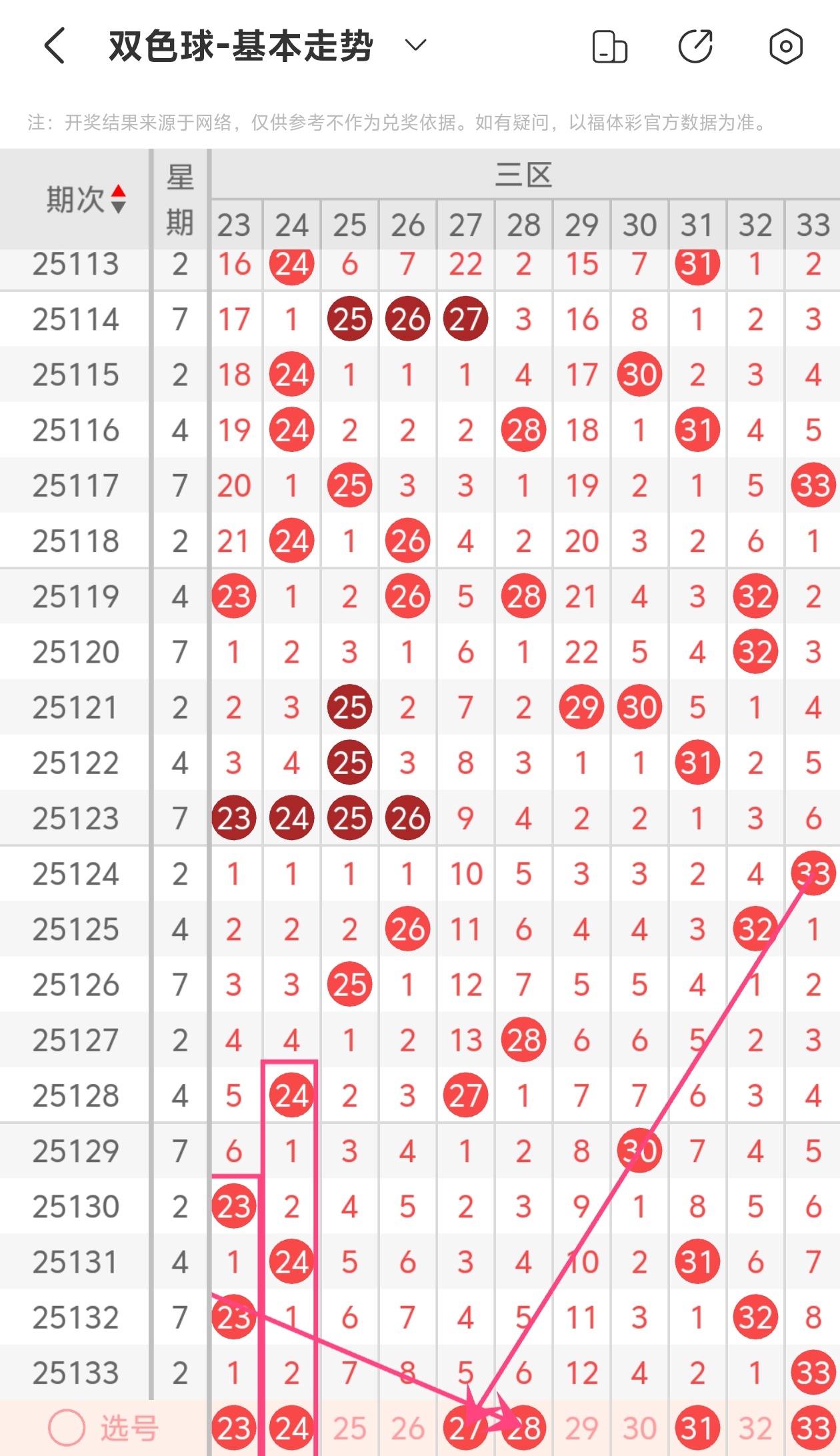
Task: Expand the 双色球-基本走势 title dropdown
Action: (415, 45)
